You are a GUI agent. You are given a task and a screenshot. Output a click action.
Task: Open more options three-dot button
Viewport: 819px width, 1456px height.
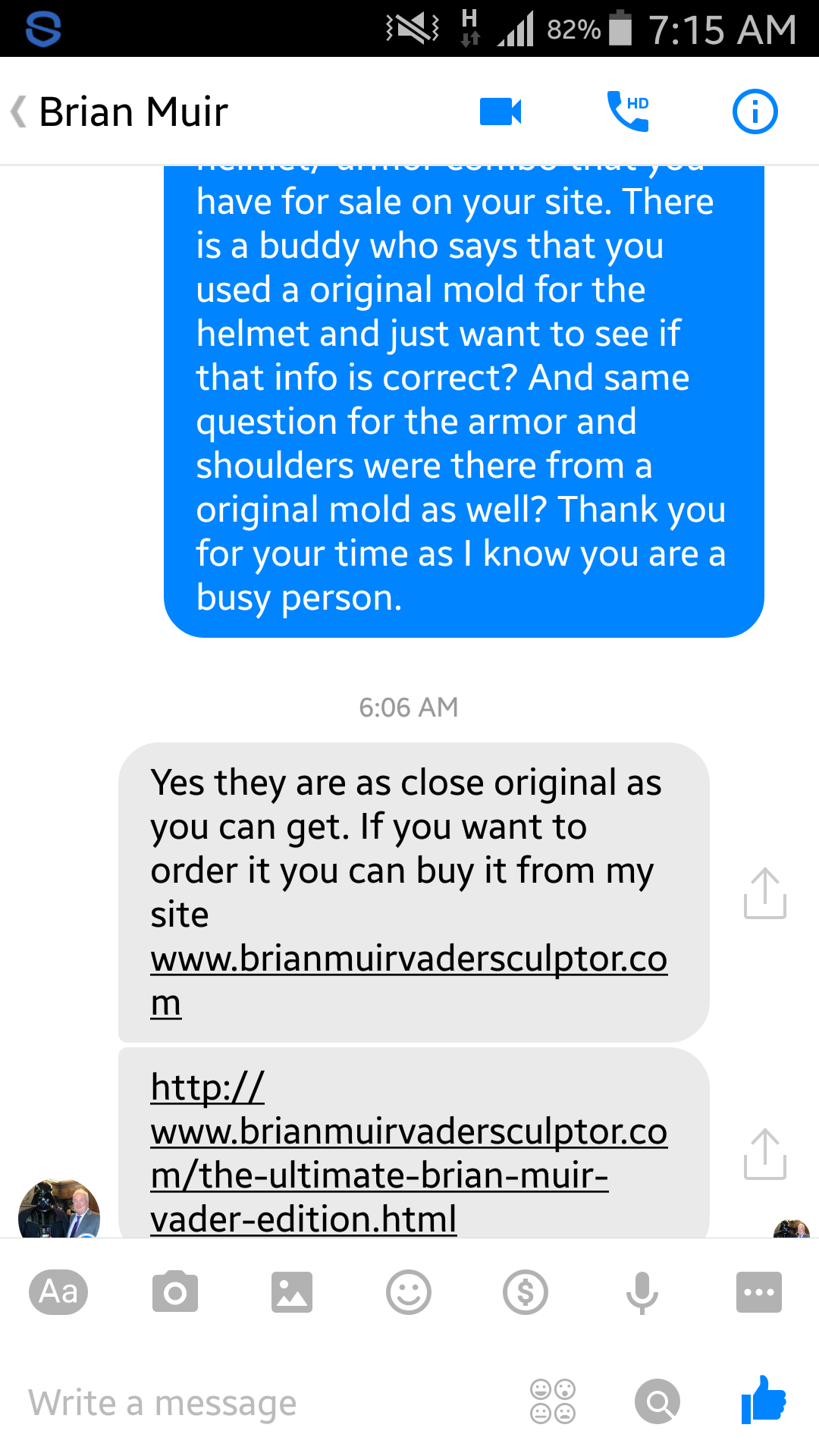759,1292
